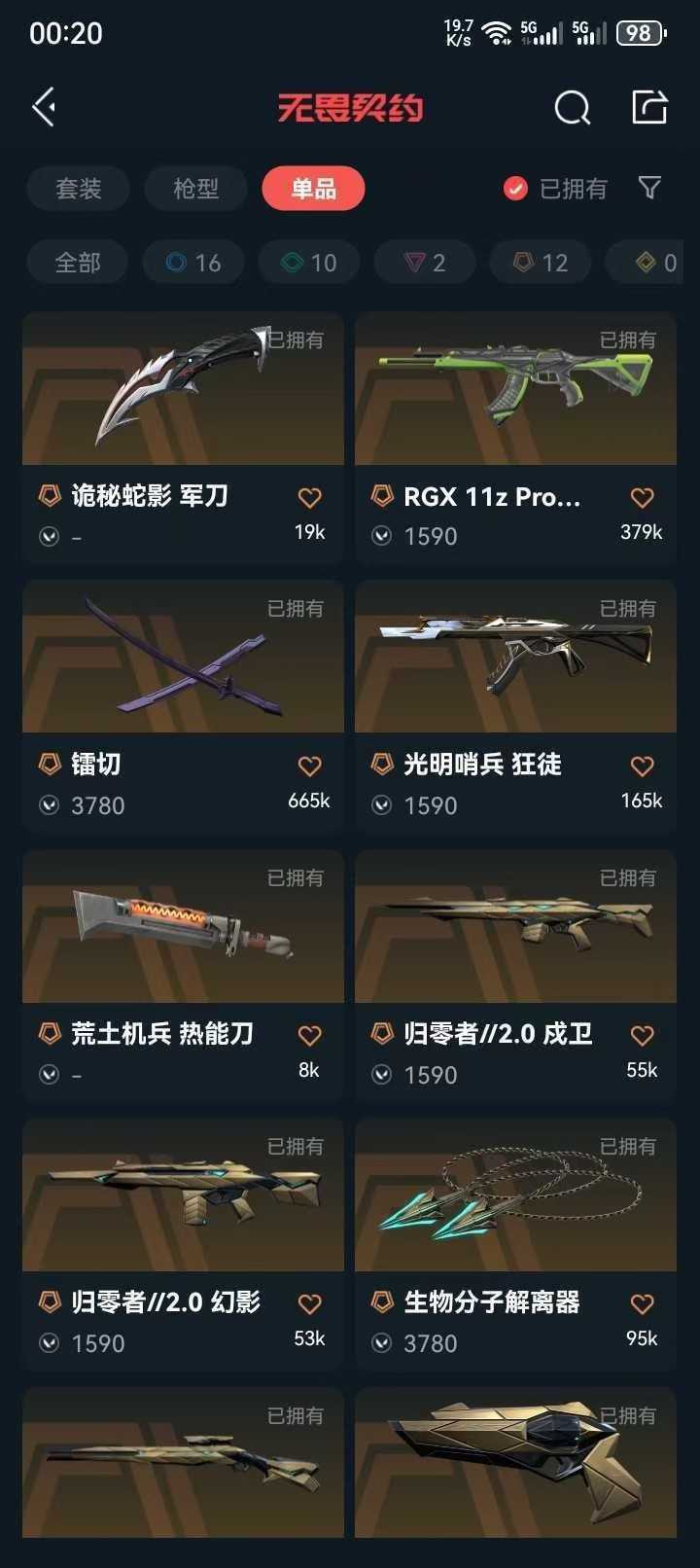
Task: Favorite the 镭切 skin
Action: pos(309,765)
